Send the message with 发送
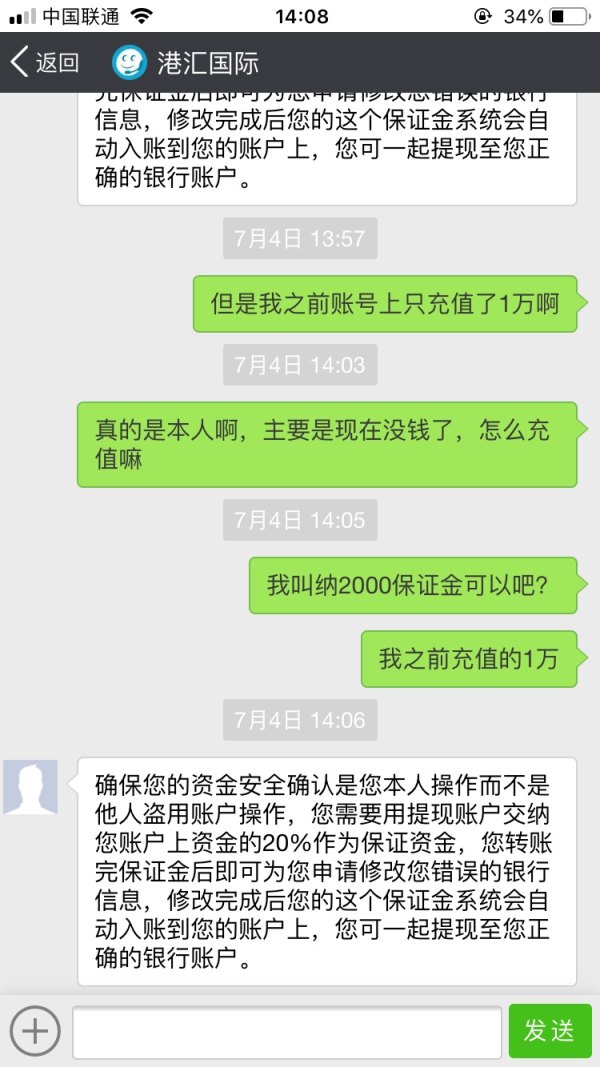The height and width of the screenshot is (1067, 600). click(549, 1031)
